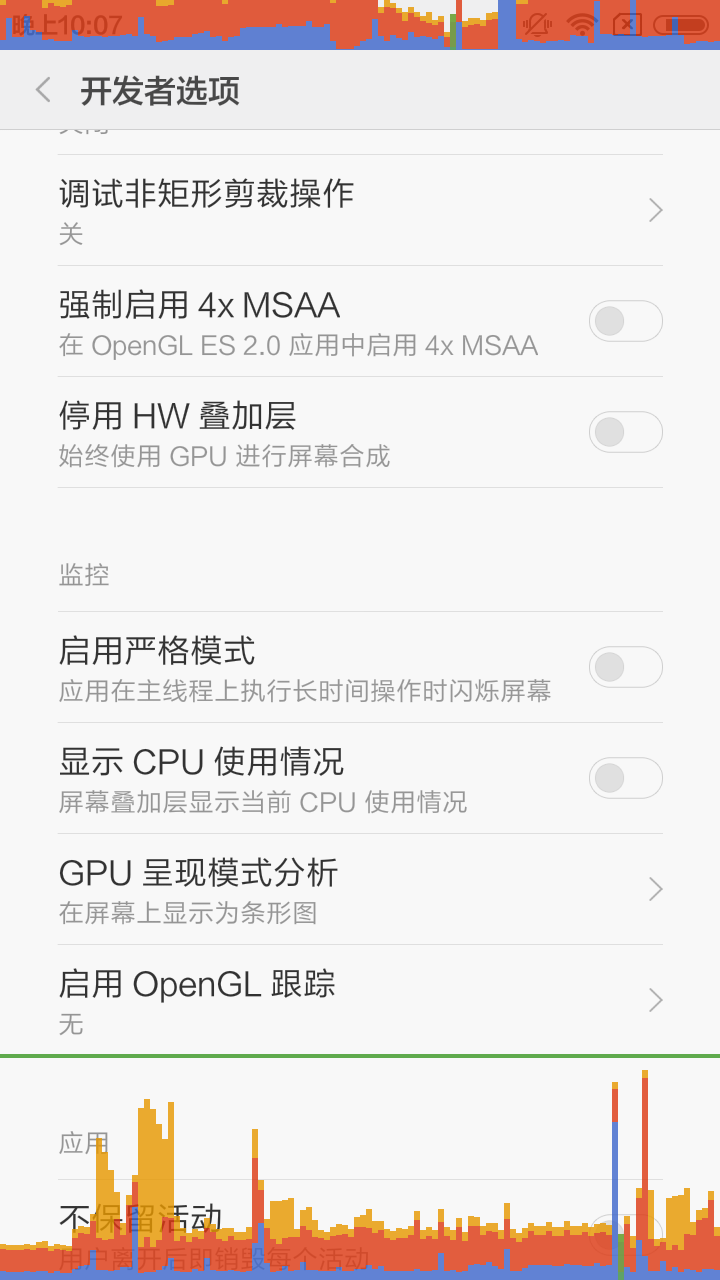This screenshot has width=720, height=1280.
Task: Go back from 开发者选项
Action: (x=43, y=91)
